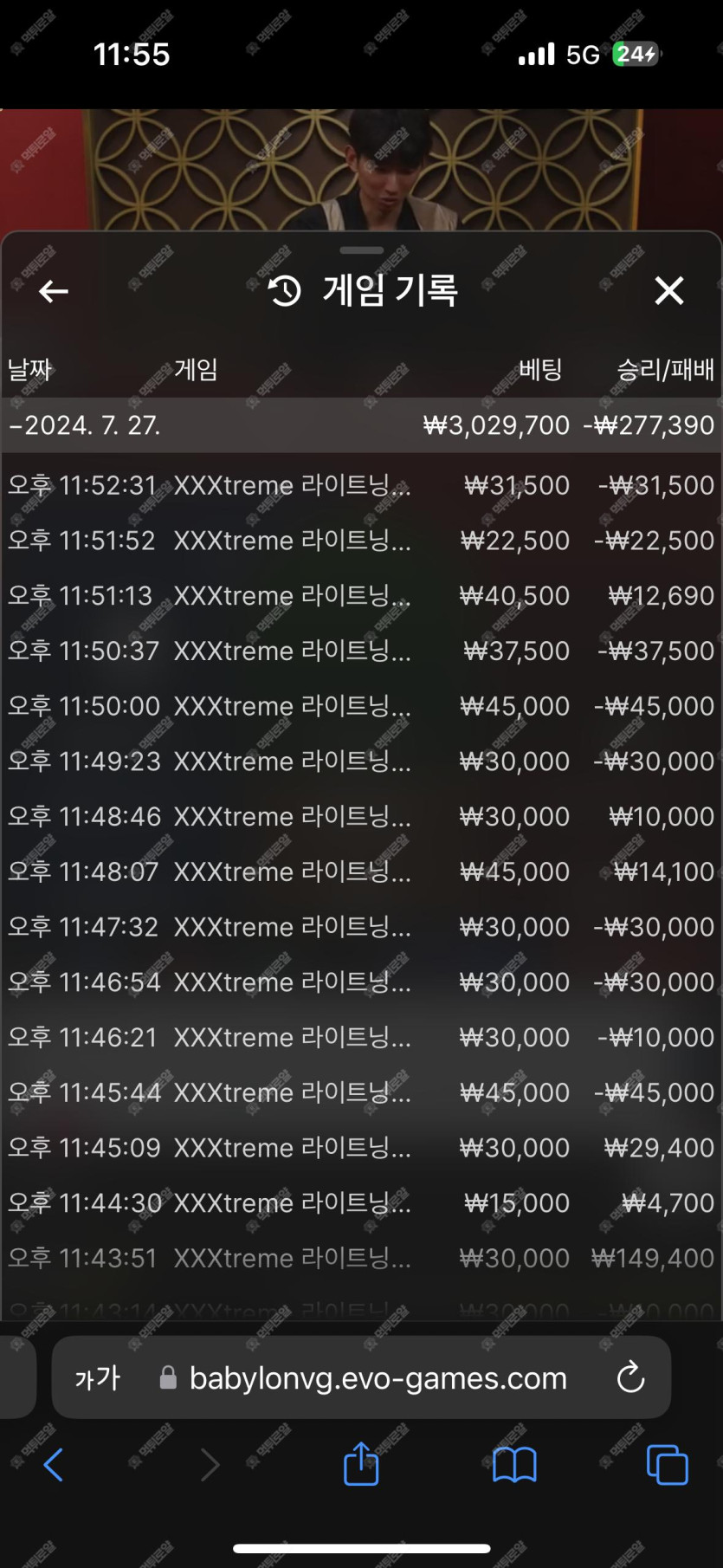The width and height of the screenshot is (723, 1568).
Task: Go back from the game history panel
Action: click(54, 291)
